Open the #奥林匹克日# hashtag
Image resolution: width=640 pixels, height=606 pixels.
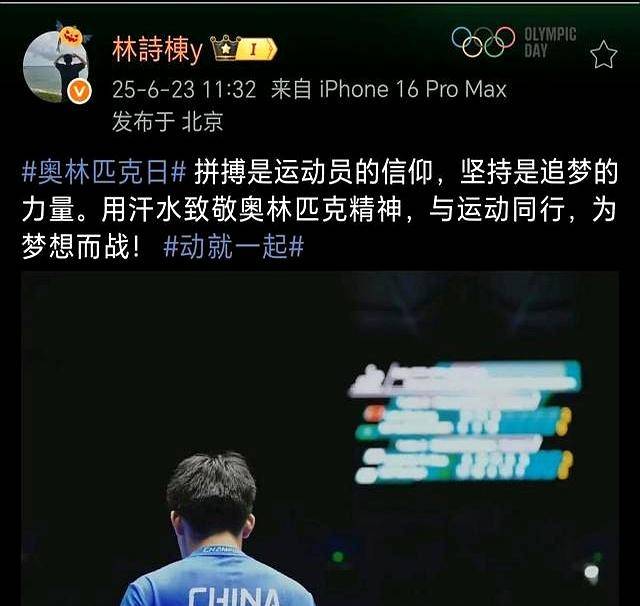(104, 172)
